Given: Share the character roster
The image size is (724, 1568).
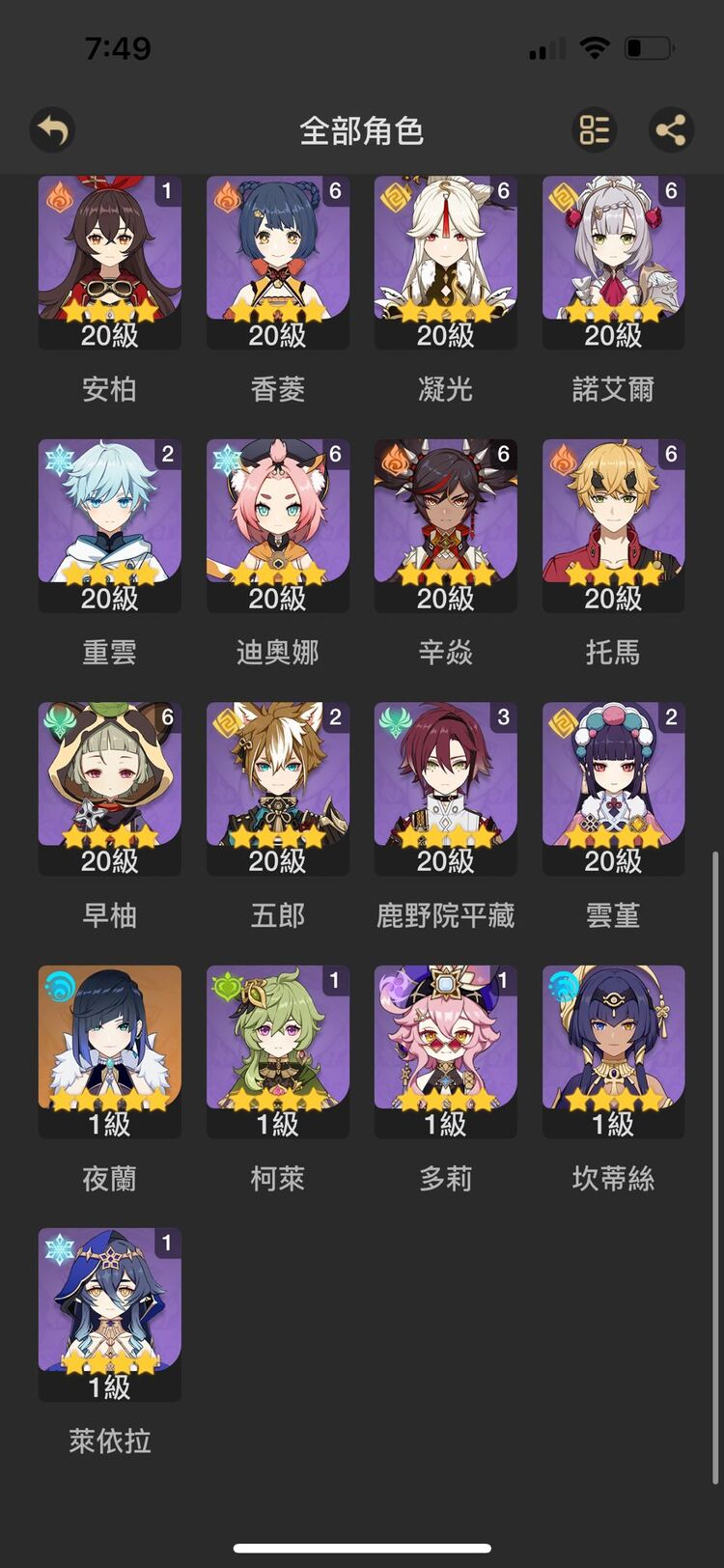Looking at the screenshot, I should tap(671, 129).
